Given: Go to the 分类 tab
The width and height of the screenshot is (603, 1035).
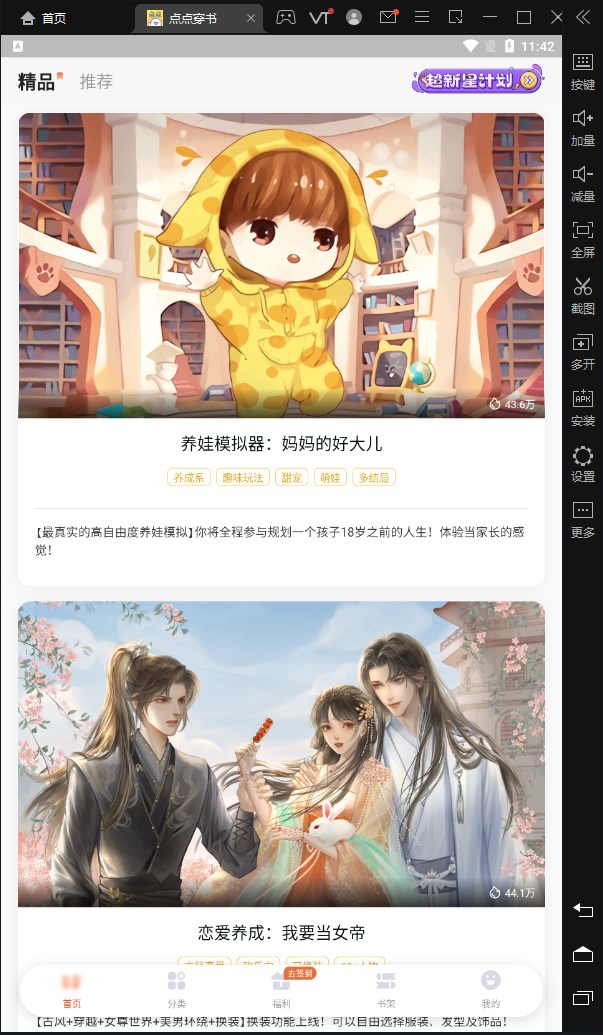Looking at the screenshot, I should (x=177, y=989).
